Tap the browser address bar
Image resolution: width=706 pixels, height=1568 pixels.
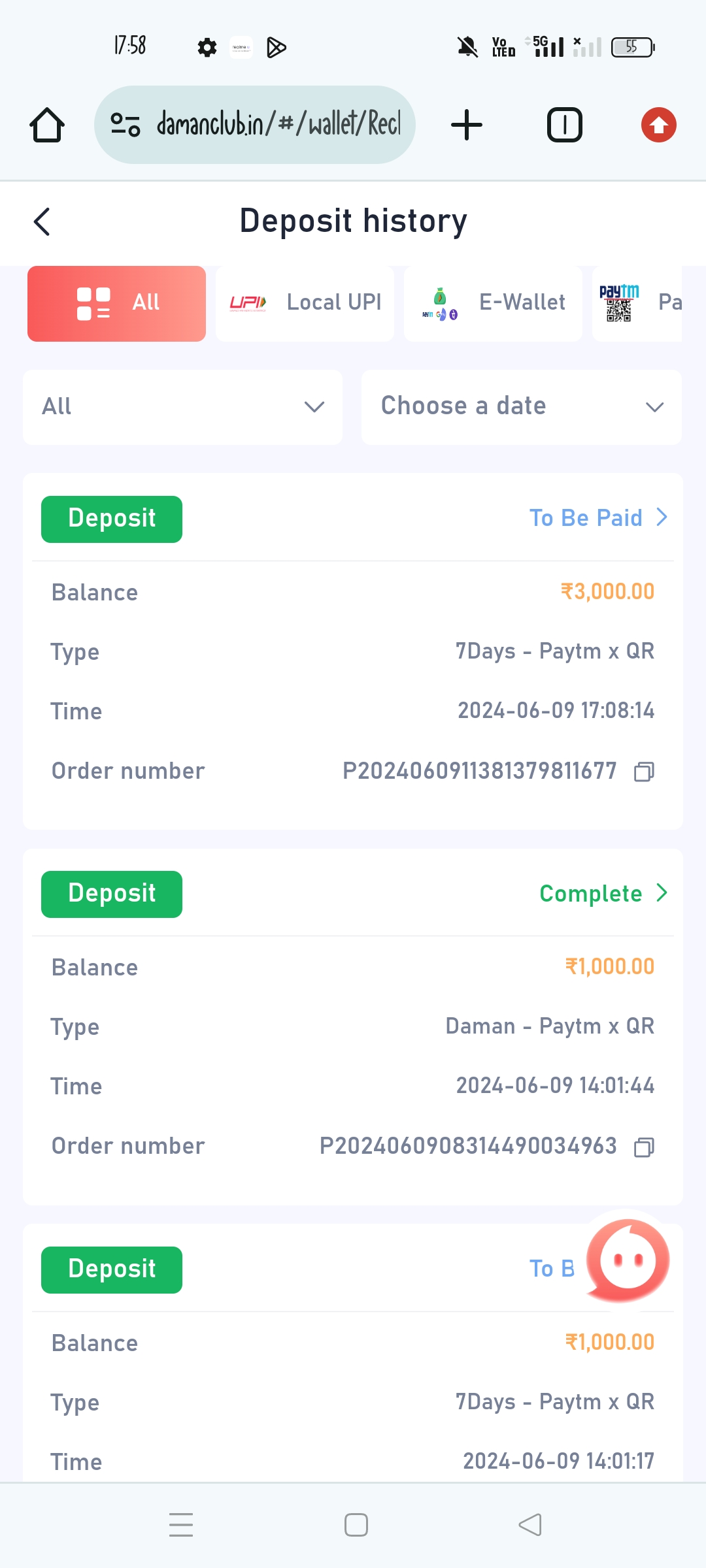[255, 125]
